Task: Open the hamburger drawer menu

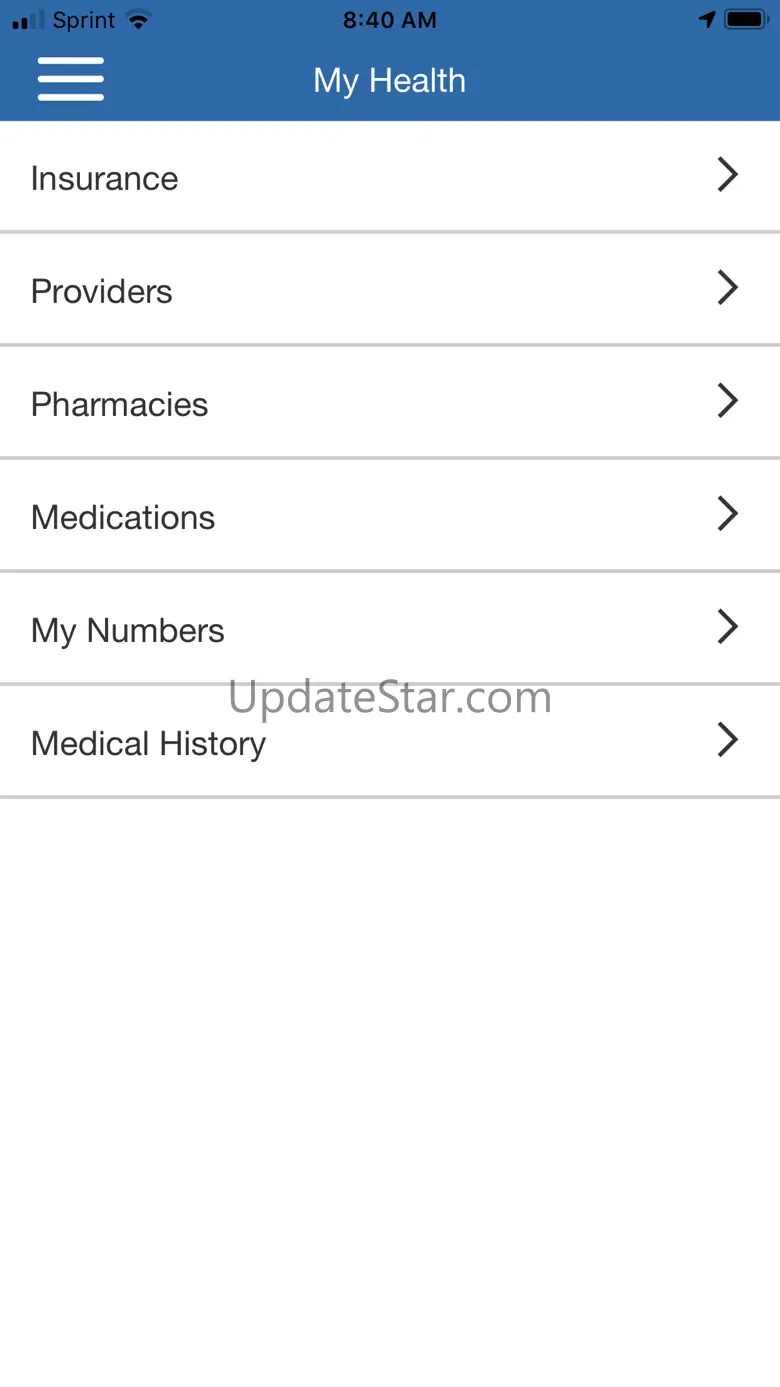Action: tap(70, 79)
